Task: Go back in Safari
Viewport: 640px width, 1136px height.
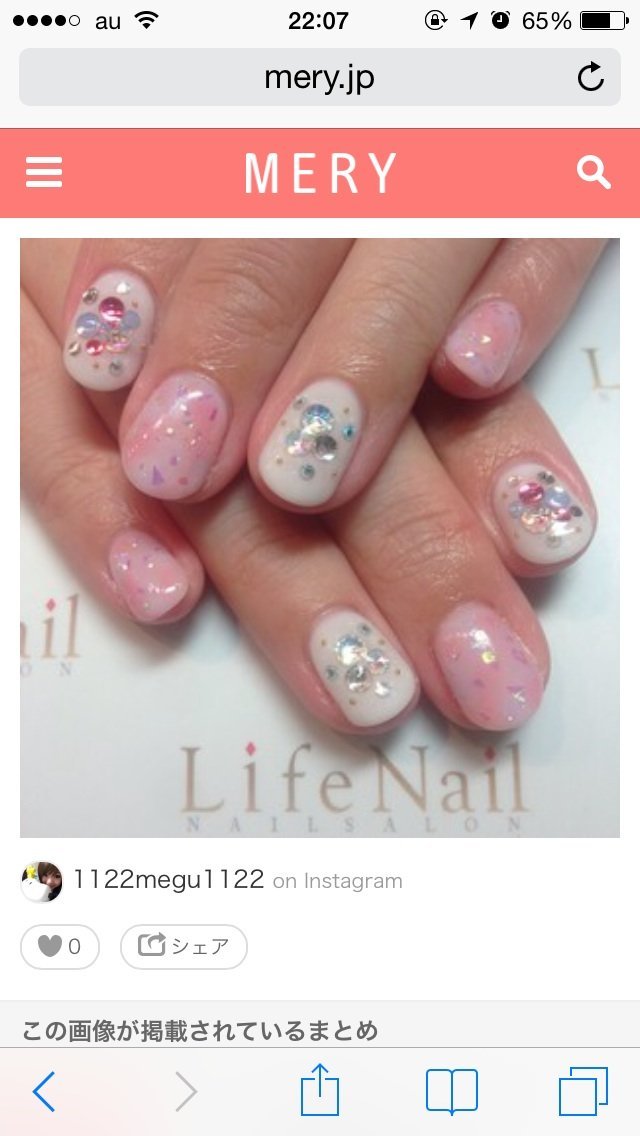Action: pos(44,1091)
